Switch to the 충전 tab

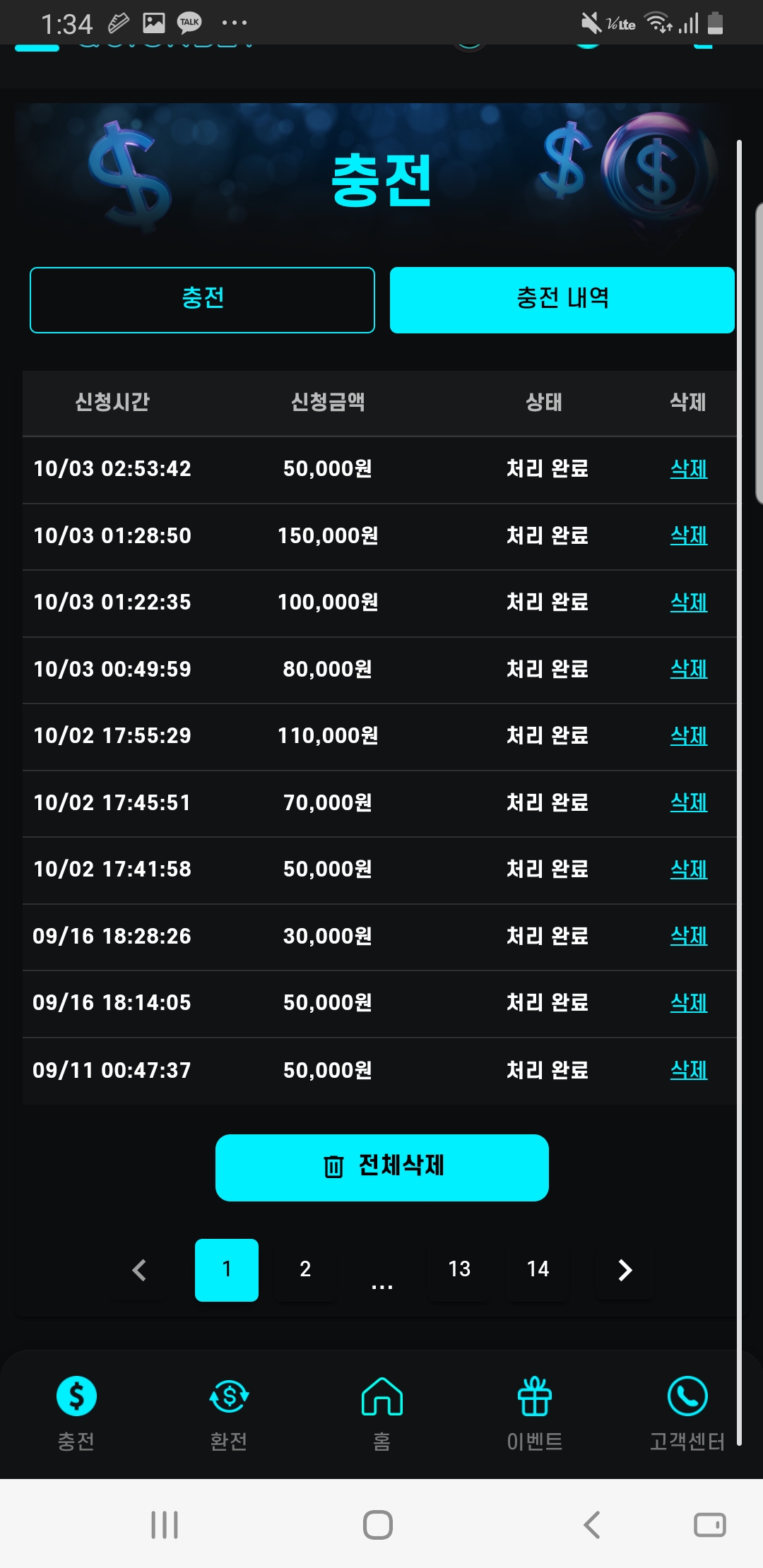coord(202,299)
